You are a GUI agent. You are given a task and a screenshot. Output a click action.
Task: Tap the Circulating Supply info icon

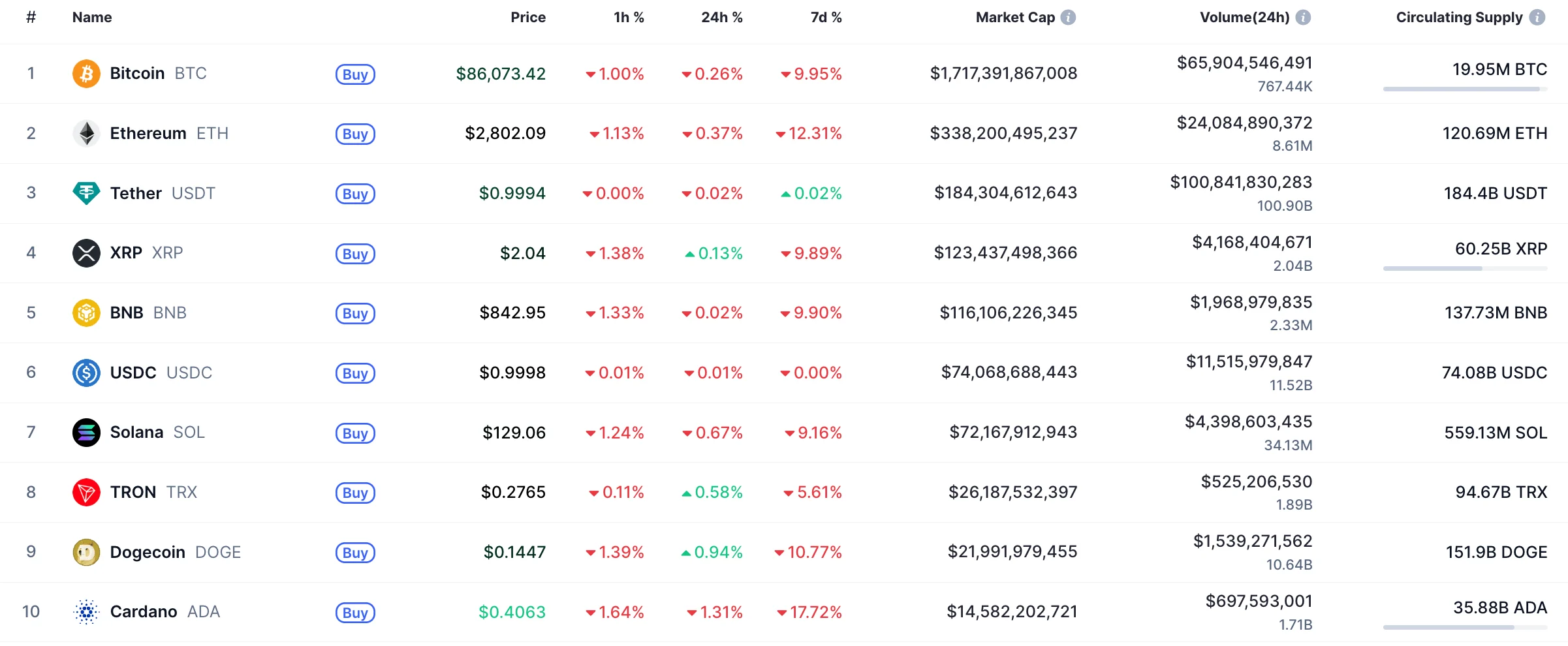(1537, 18)
